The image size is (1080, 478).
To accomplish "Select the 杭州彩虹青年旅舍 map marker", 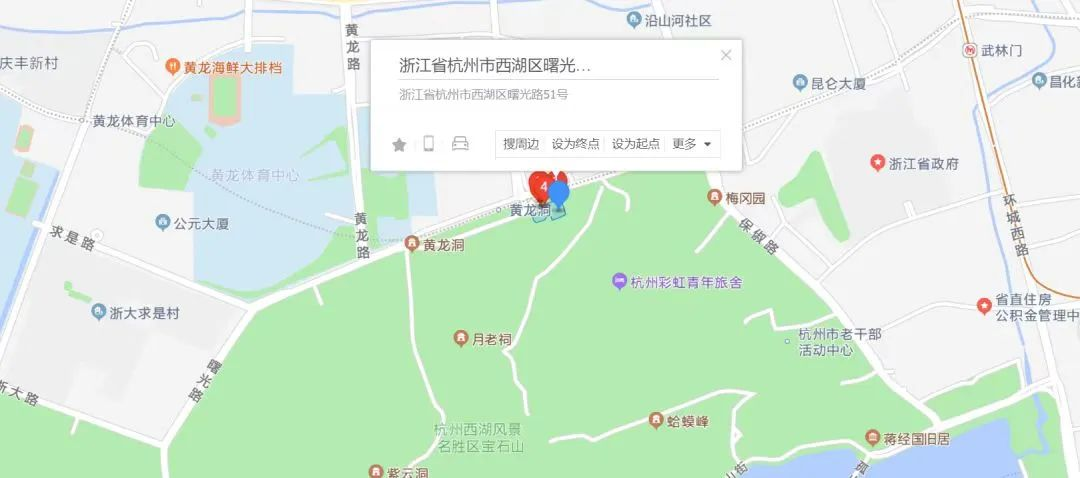I will (x=620, y=282).
